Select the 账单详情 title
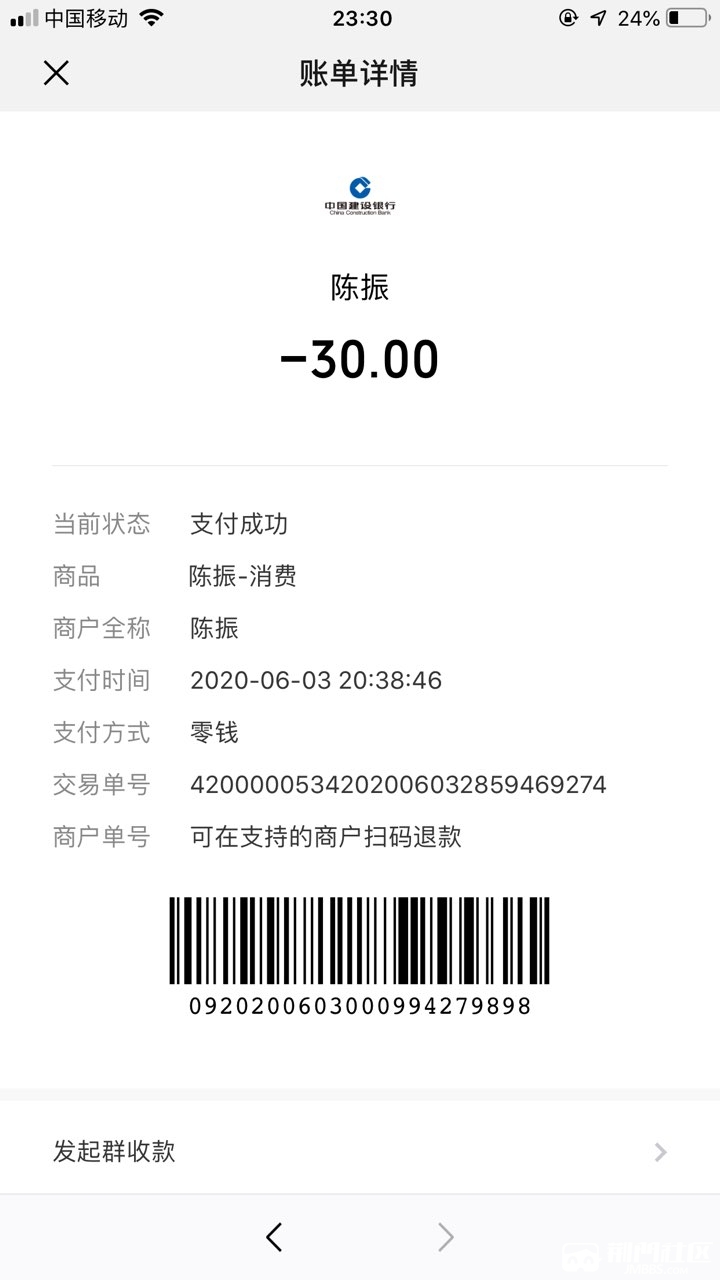The image size is (720, 1280). tap(360, 73)
